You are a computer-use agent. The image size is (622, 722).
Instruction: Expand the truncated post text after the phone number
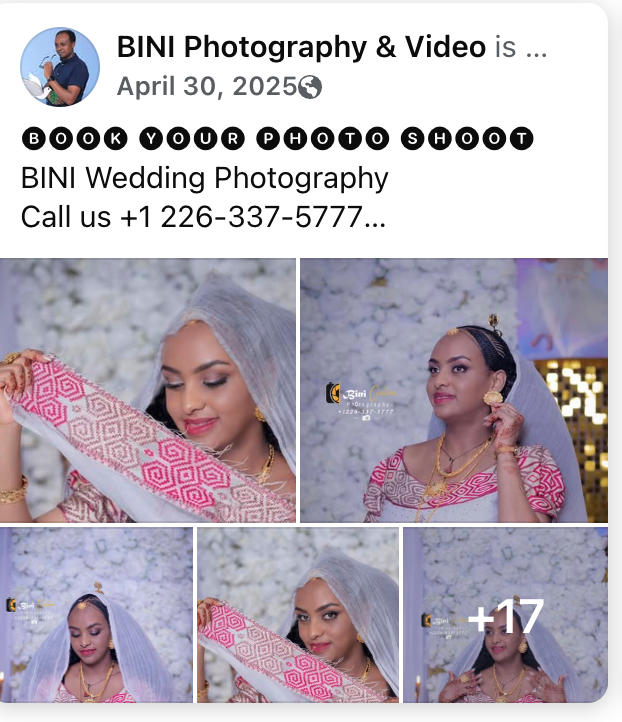tap(374, 216)
